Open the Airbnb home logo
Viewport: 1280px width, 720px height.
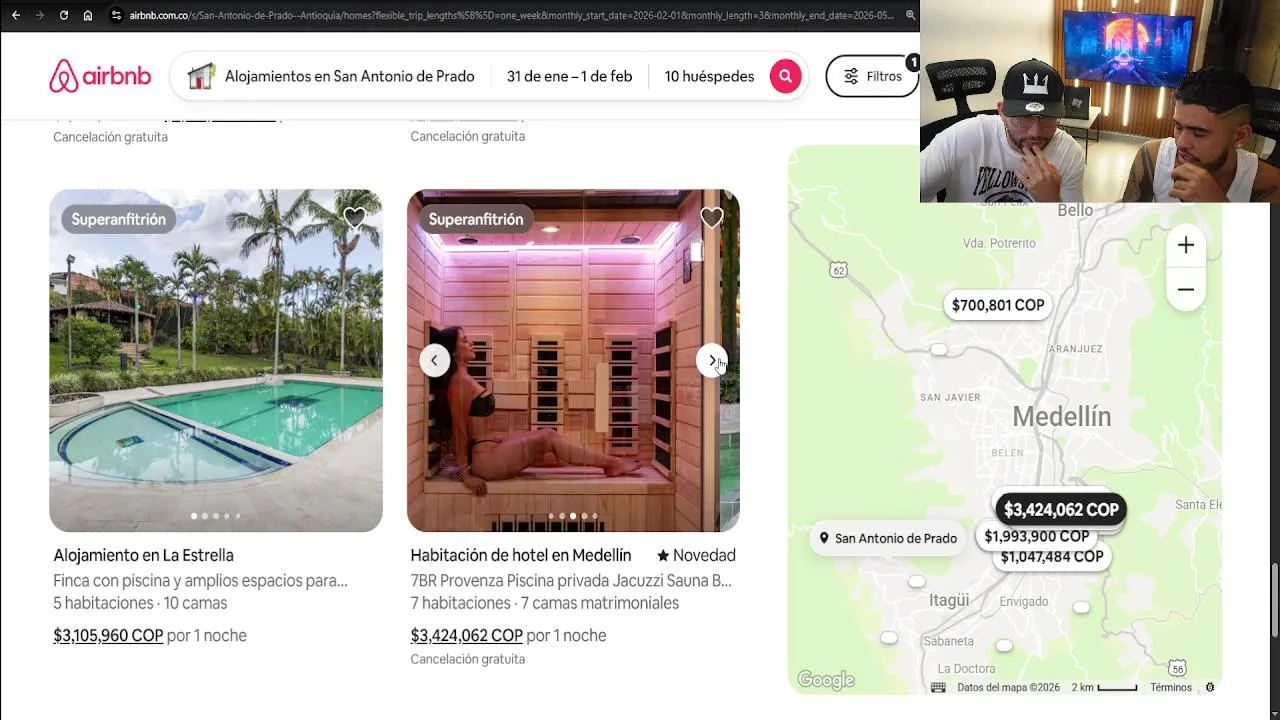click(100, 76)
